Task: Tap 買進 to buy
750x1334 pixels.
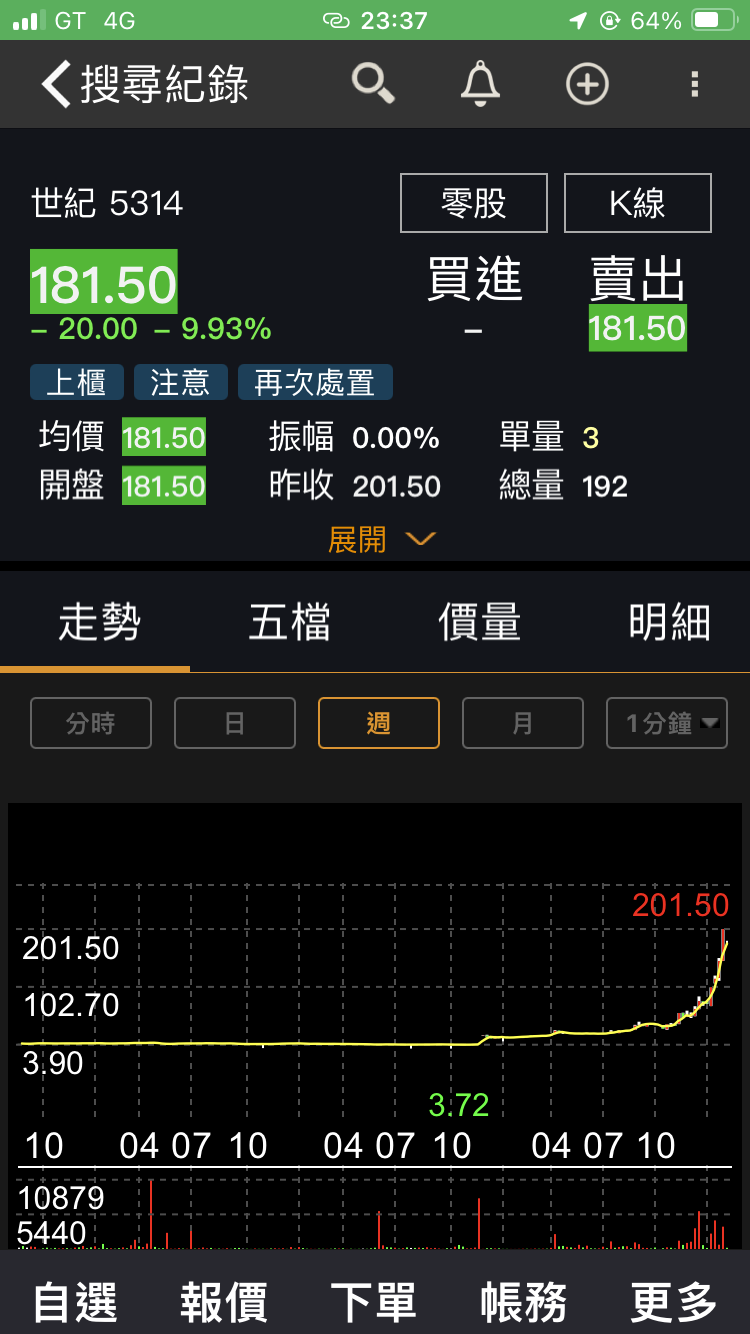Action: (x=474, y=279)
